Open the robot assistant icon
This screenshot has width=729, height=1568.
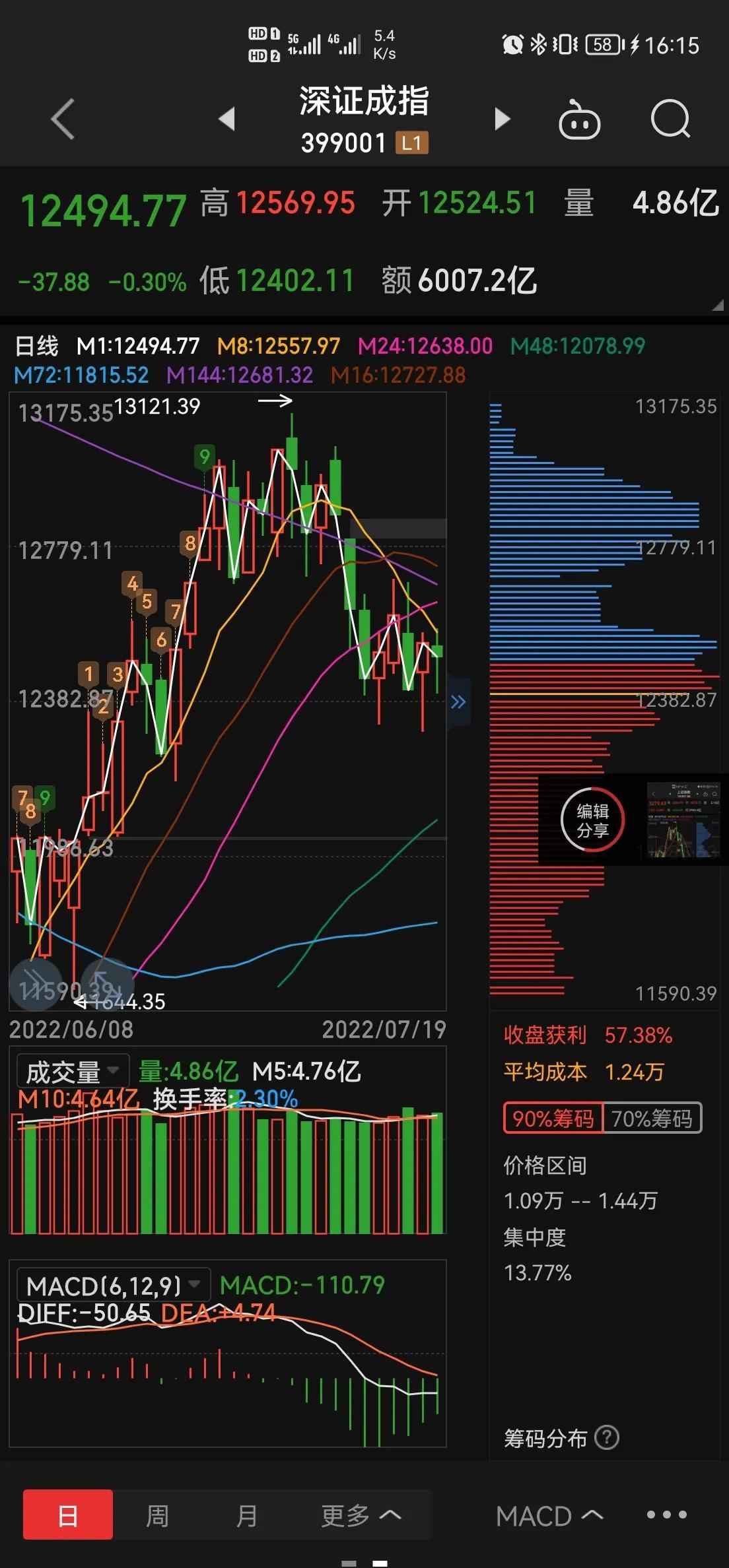tap(579, 121)
